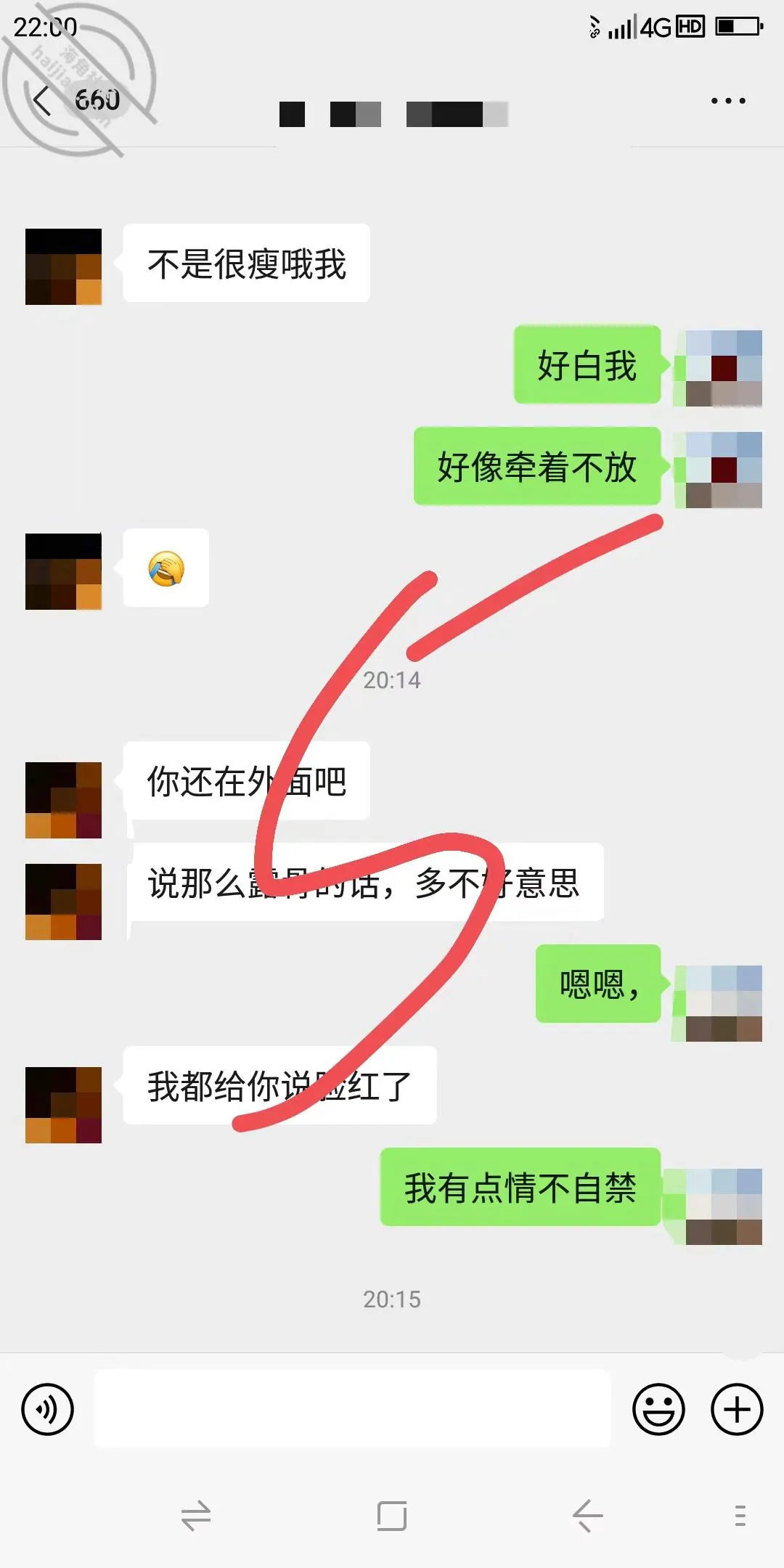Open the emoji sticker panel
The height and width of the screenshot is (1568, 784).
[x=658, y=1410]
